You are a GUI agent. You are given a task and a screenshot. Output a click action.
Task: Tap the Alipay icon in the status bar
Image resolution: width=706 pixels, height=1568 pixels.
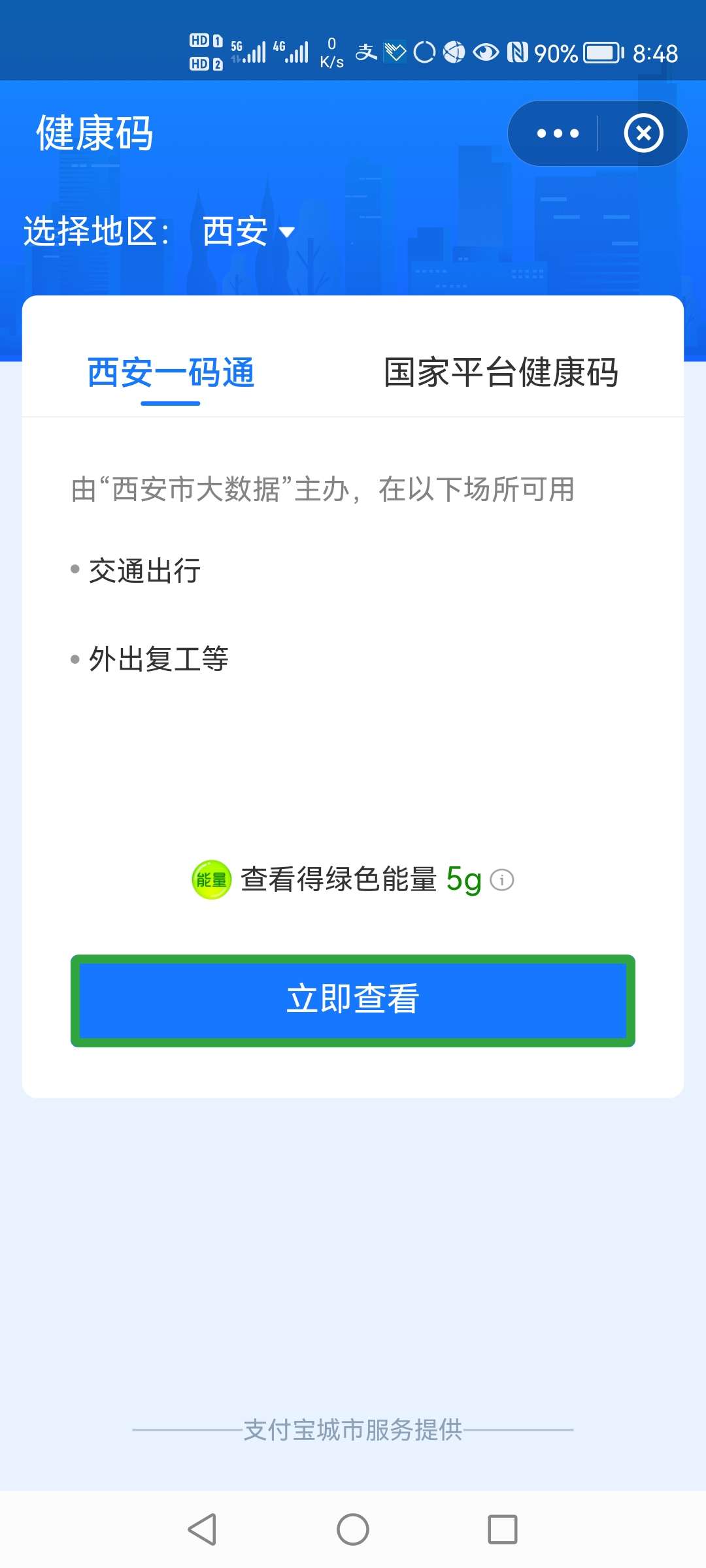click(367, 52)
